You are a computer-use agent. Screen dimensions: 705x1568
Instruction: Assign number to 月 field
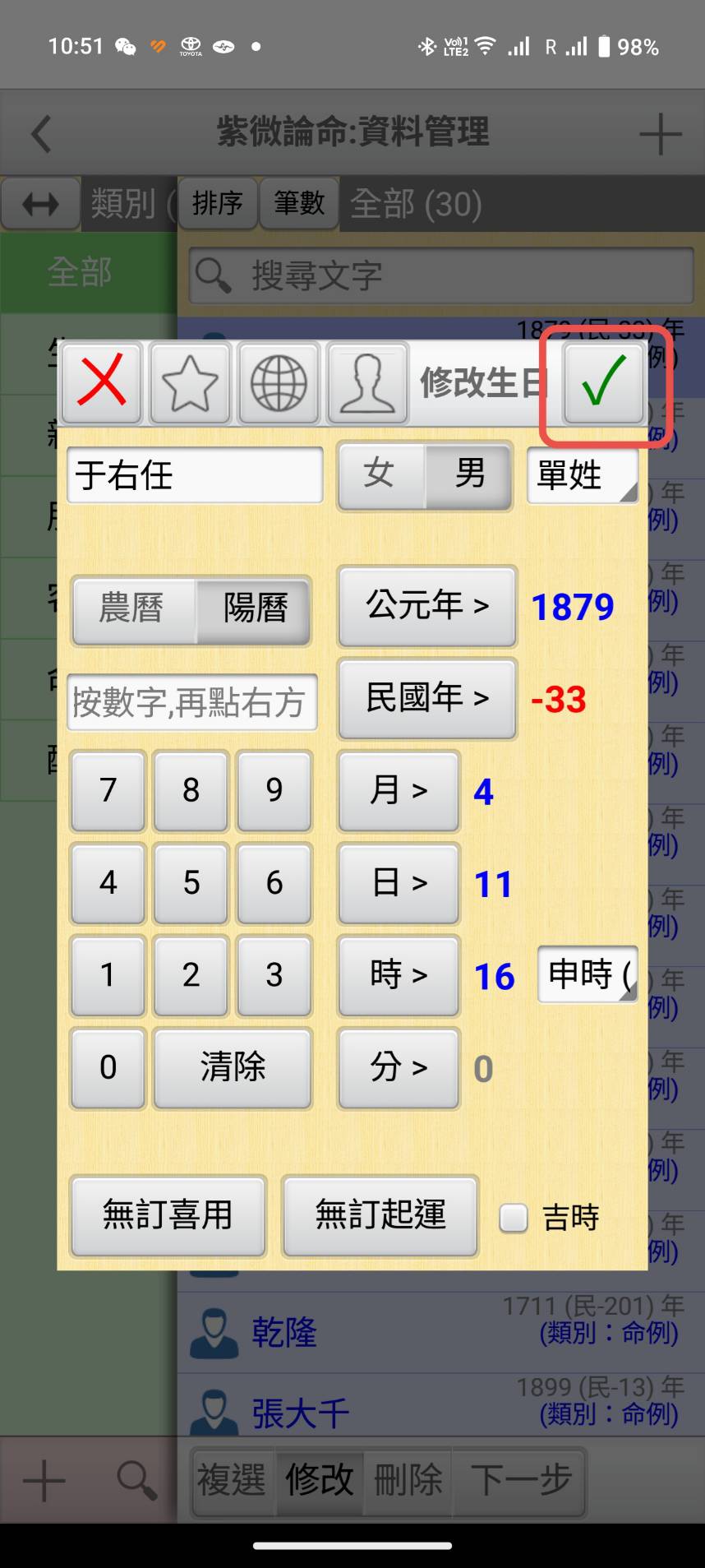click(399, 791)
